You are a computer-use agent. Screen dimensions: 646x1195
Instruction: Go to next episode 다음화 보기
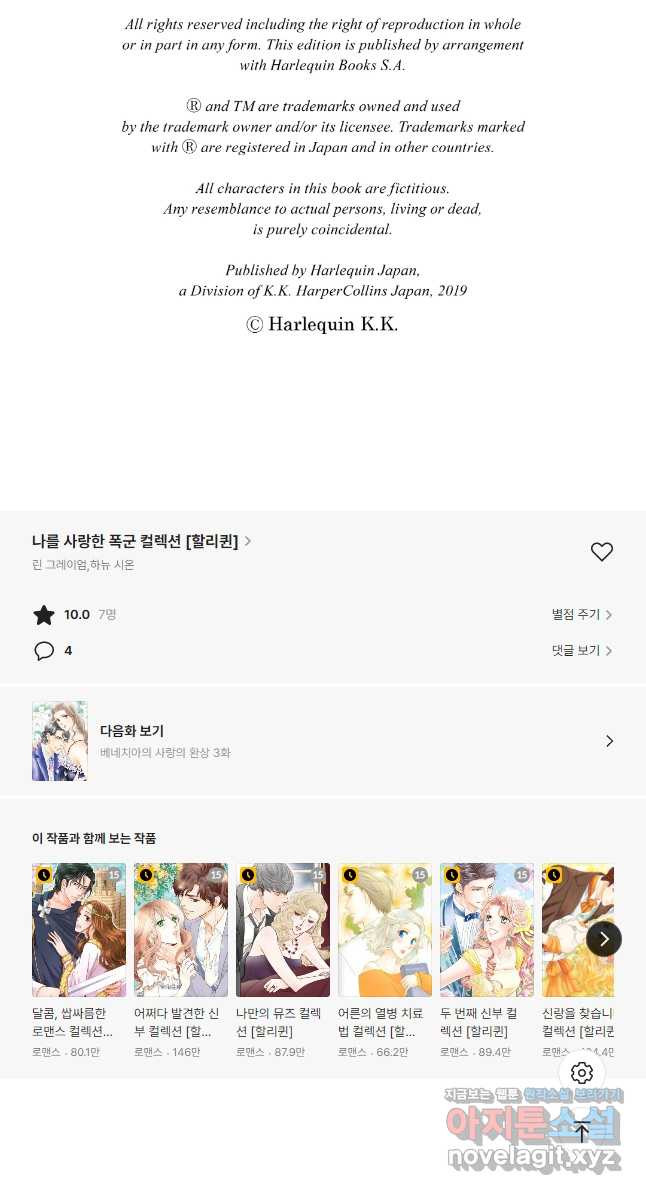pos(322,741)
